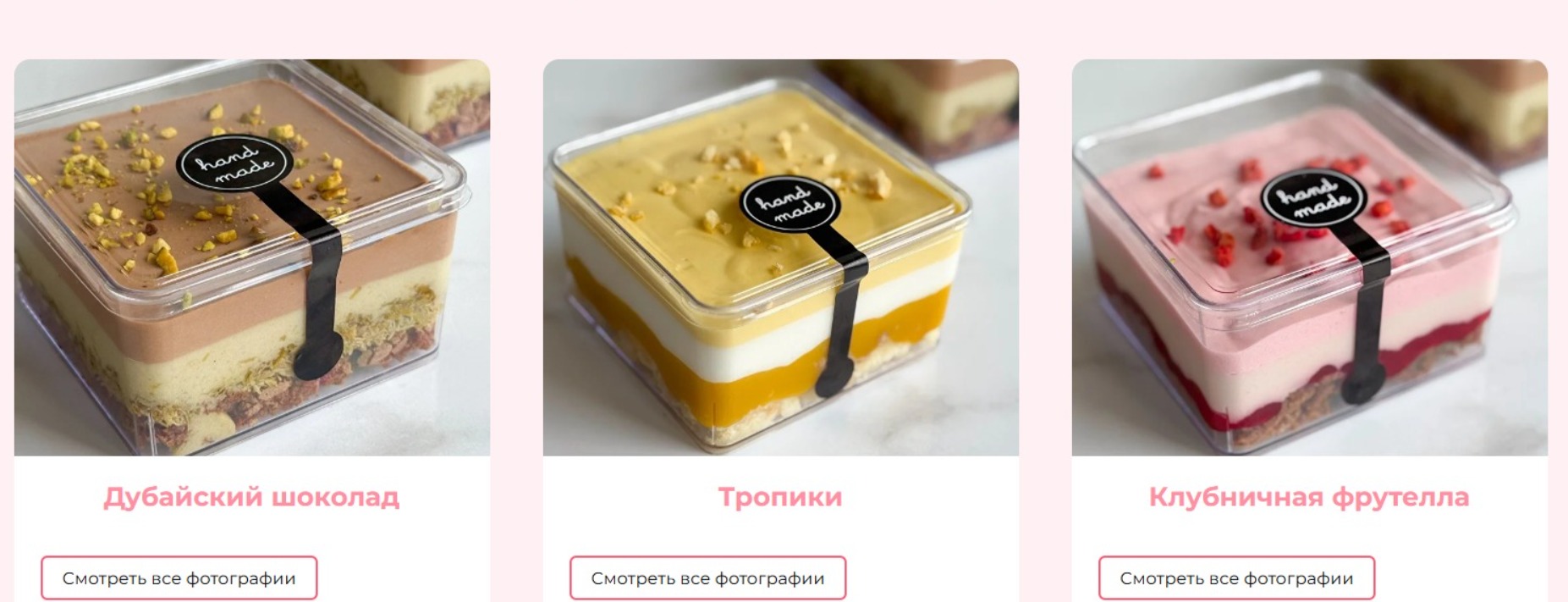The image size is (1568, 602).
Task: Open the Дубайский шоколад dessert image
Action: (252, 257)
